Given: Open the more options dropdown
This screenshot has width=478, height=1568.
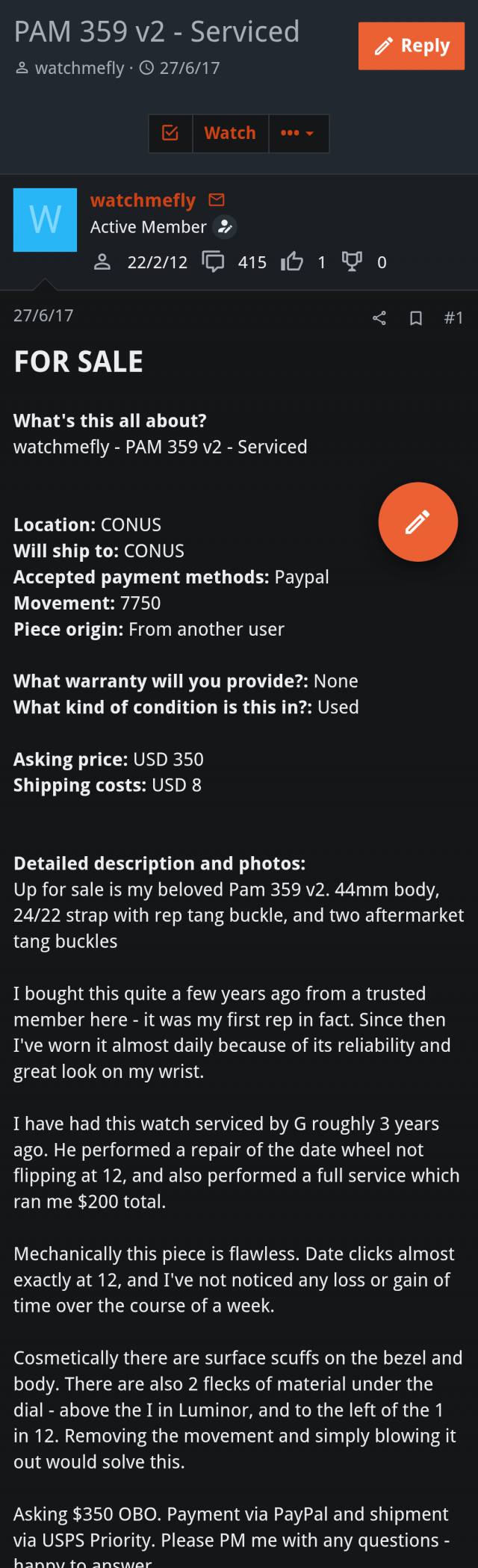Looking at the screenshot, I should tap(298, 133).
